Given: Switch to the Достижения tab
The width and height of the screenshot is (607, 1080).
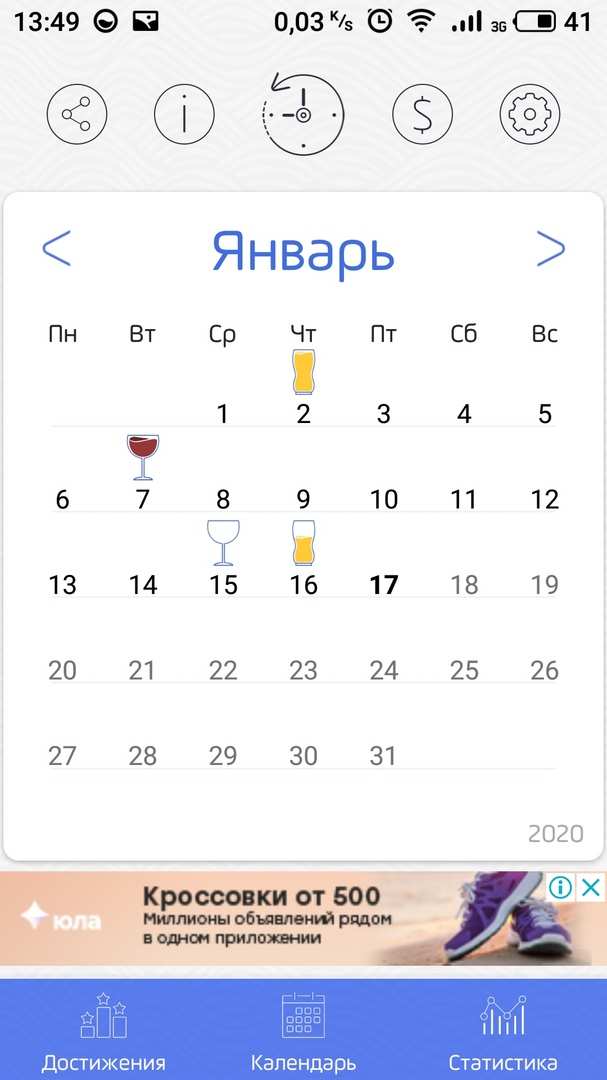Looking at the screenshot, I should 103,1030.
